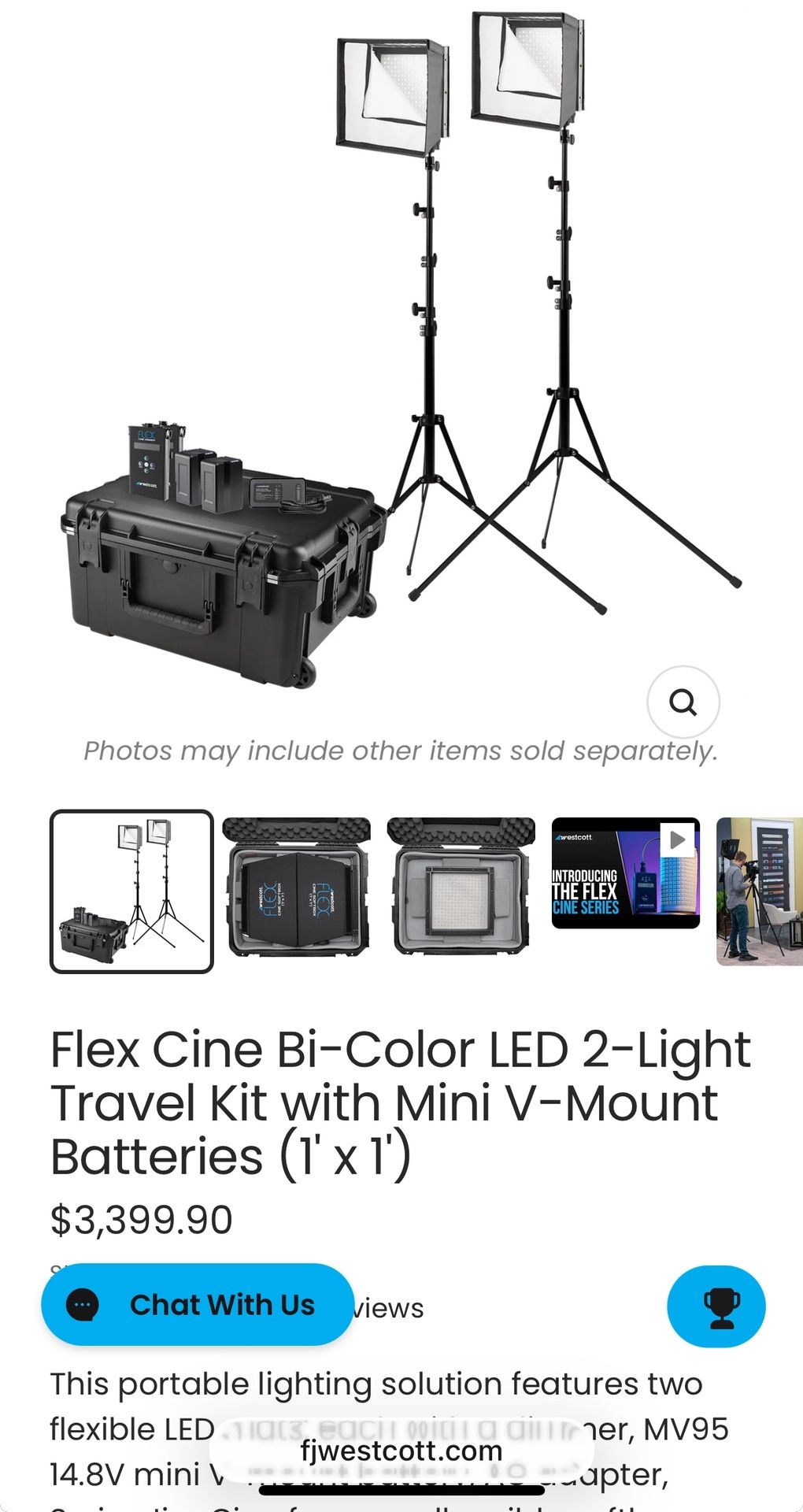Tap the Chat With Us button

tap(199, 1304)
